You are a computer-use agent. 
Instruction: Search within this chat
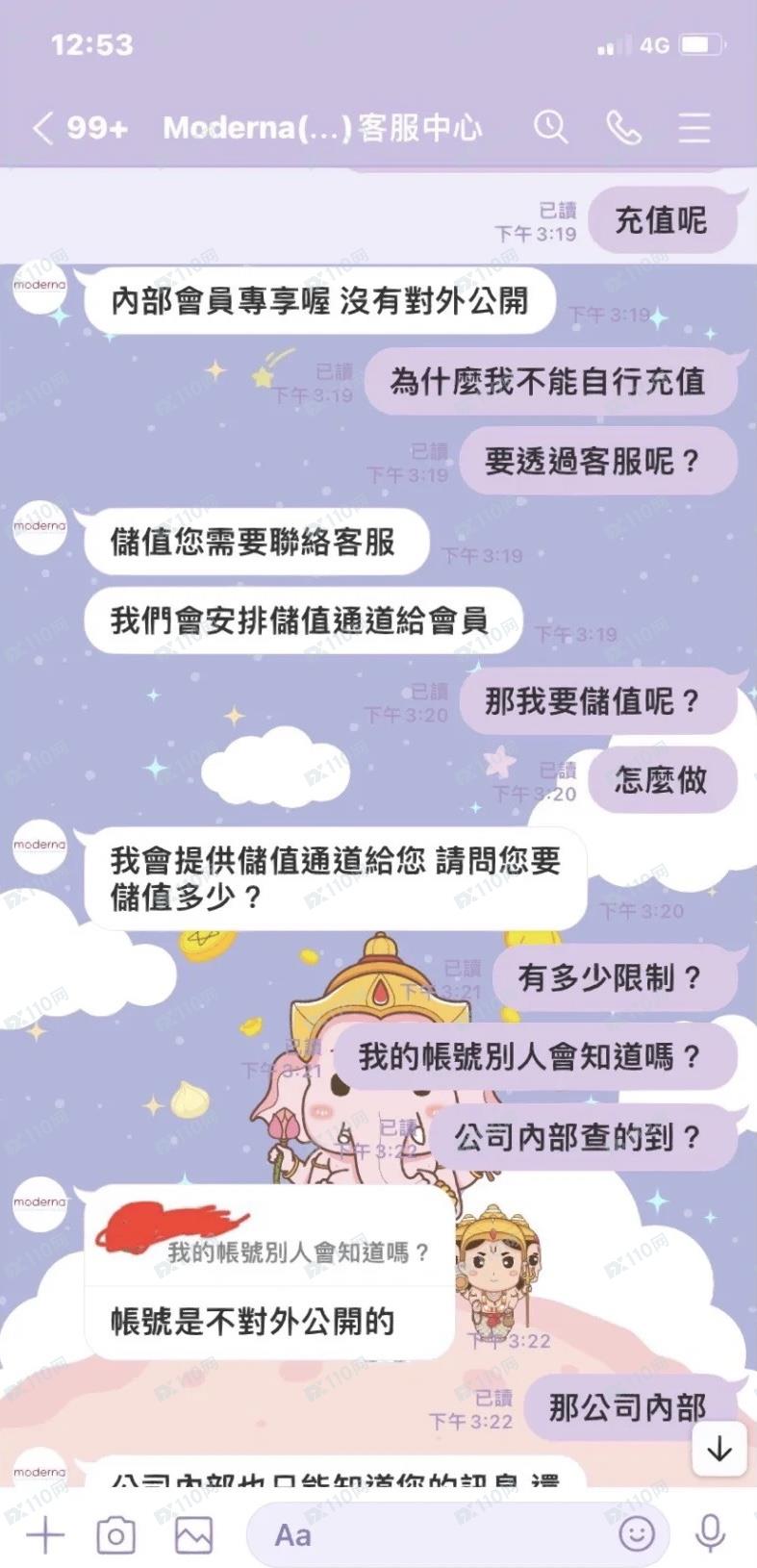pos(551,127)
